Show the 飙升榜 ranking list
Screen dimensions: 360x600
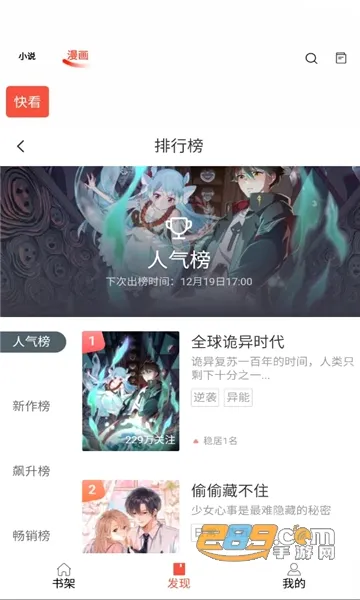coord(31,471)
